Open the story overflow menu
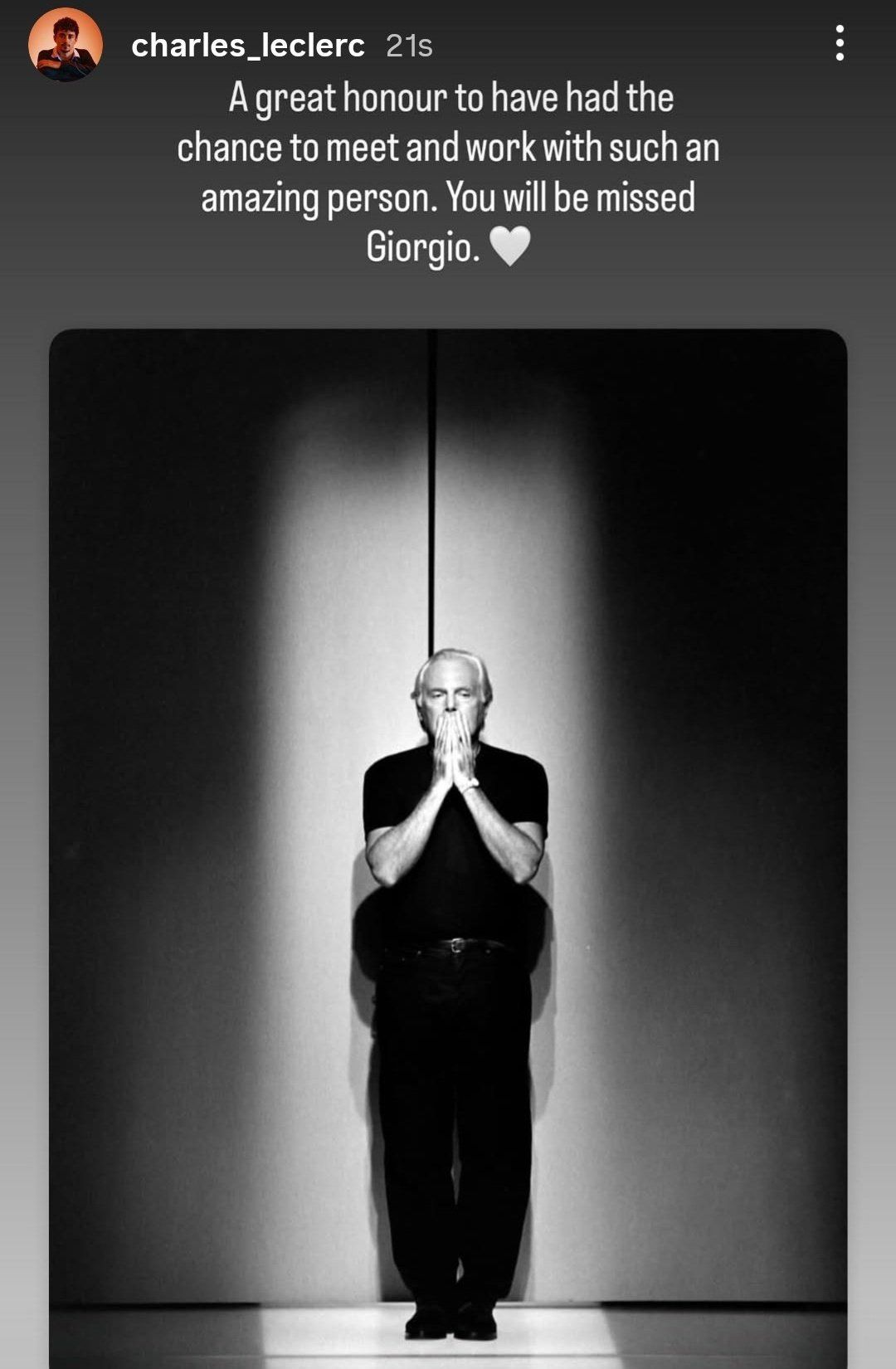Viewport: 896px width, 1369px height. tap(840, 43)
